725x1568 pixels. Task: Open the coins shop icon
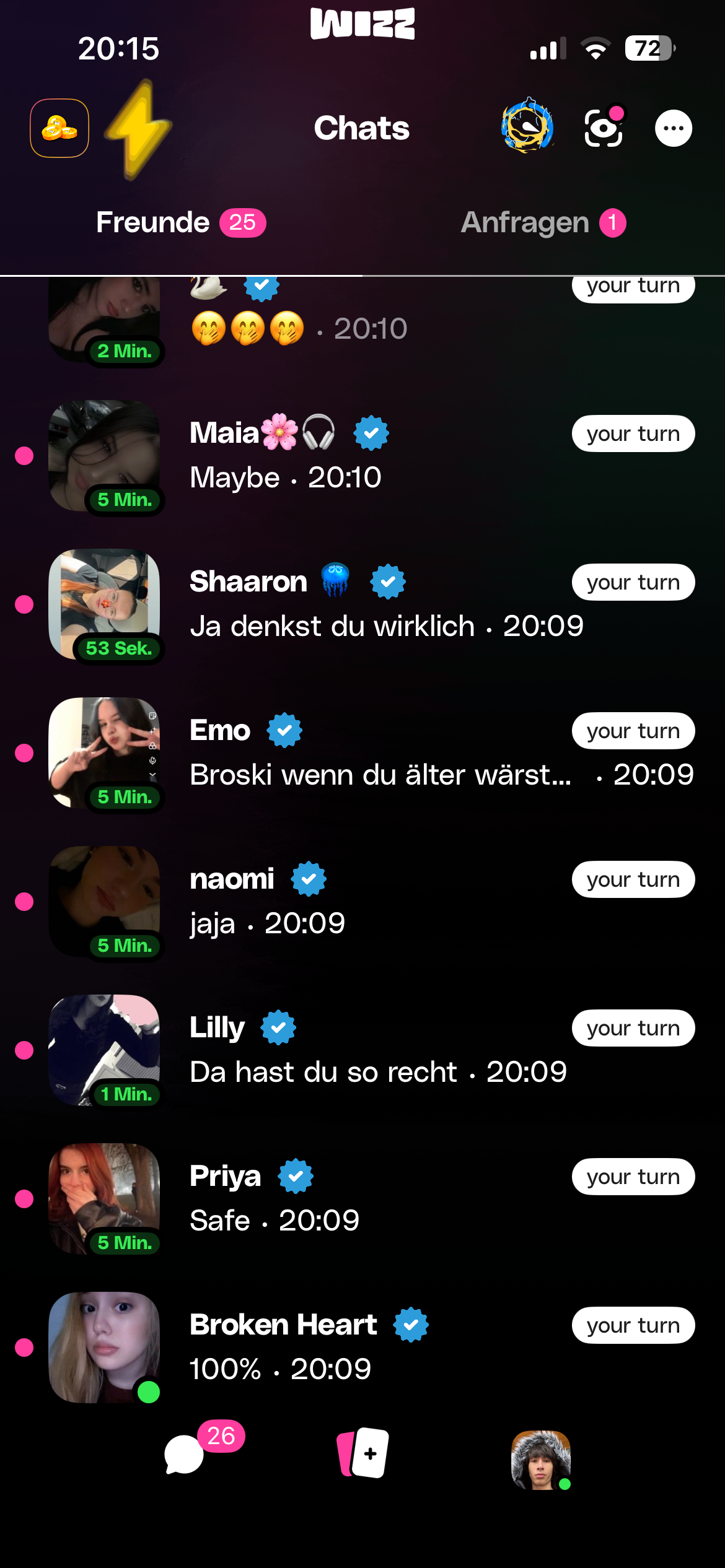pyautogui.click(x=59, y=128)
